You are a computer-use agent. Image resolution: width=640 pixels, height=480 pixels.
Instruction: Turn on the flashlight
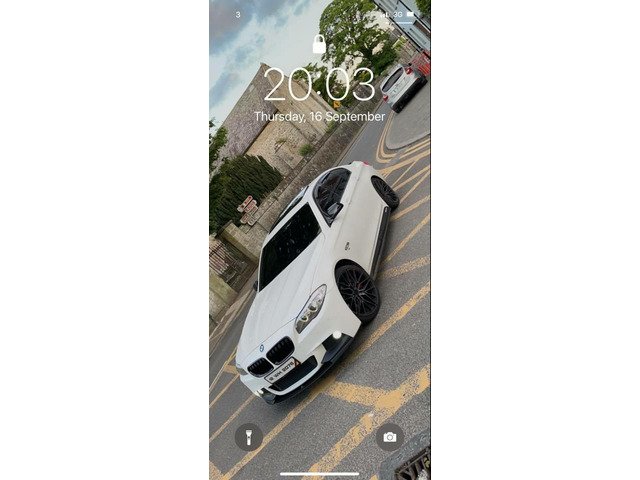pyautogui.click(x=249, y=437)
